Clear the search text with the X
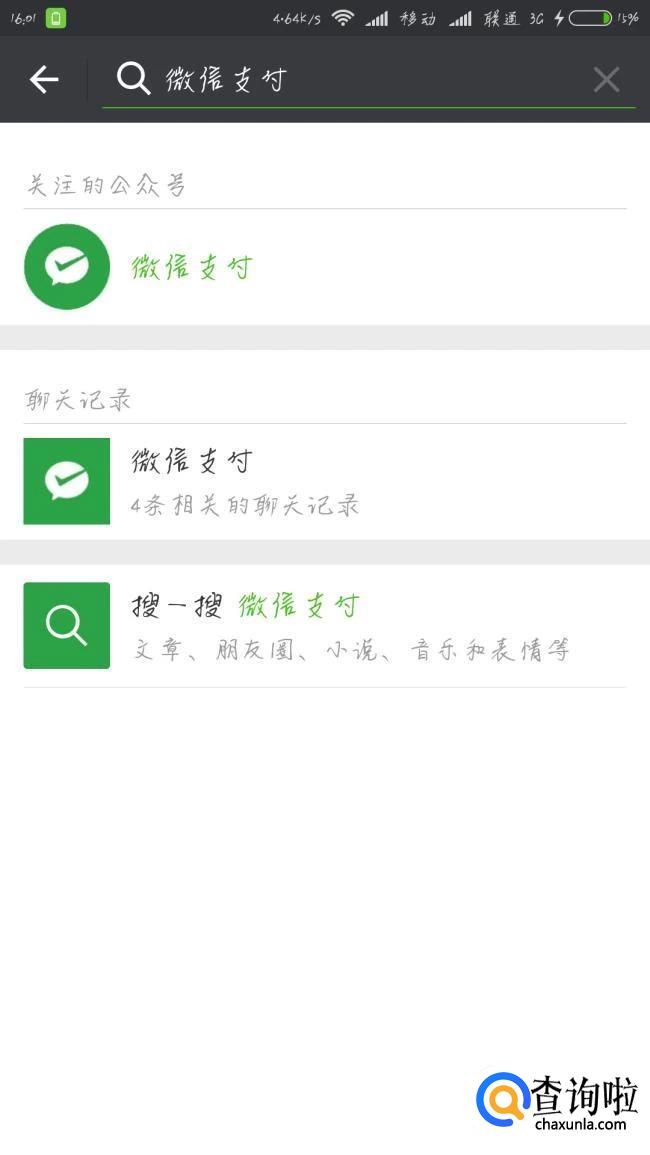The image size is (650, 1155). (606, 80)
